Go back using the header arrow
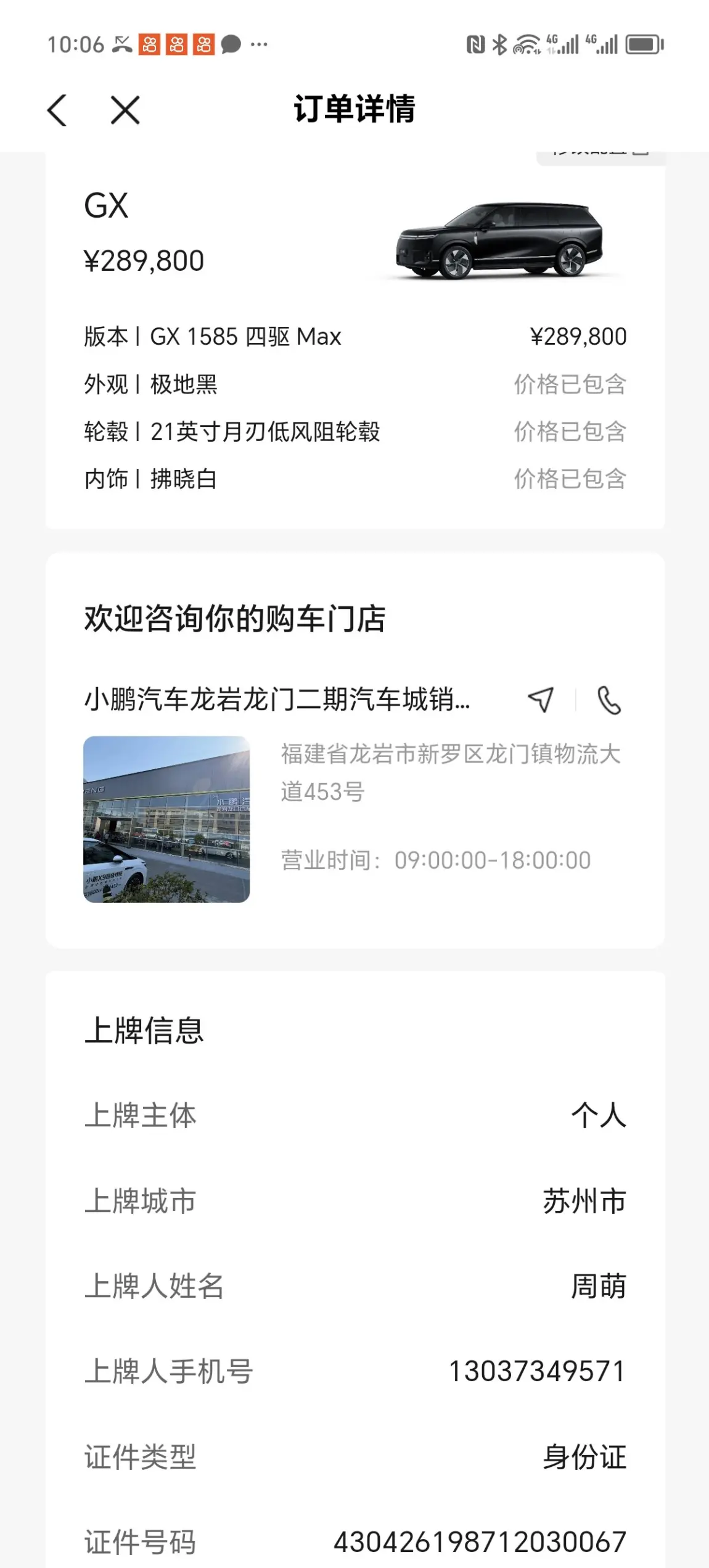The image size is (709, 1568). click(x=57, y=110)
